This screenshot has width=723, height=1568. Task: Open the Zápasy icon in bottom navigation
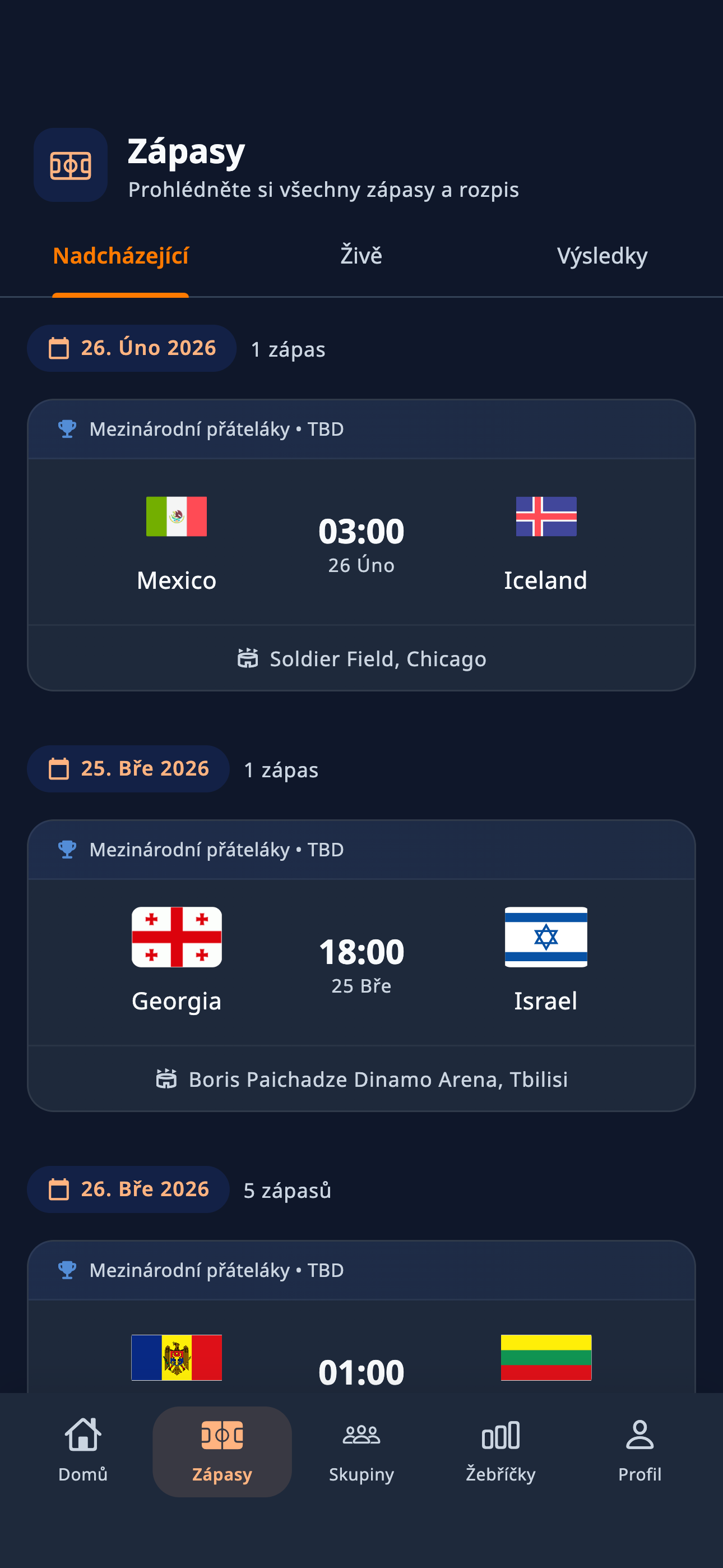222,1433
